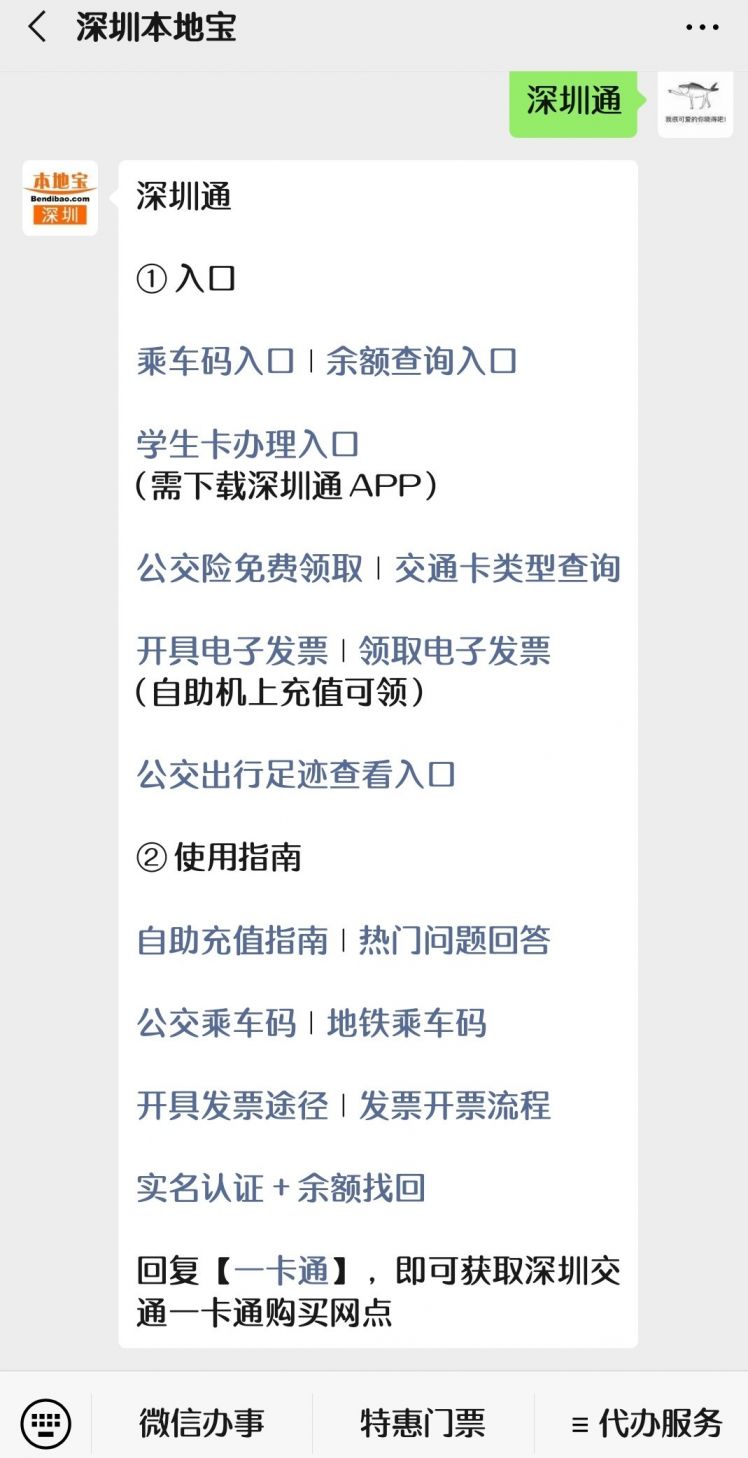Tap the 领取电子发票 link
748x1458 pixels.
pyautogui.click(x=454, y=651)
